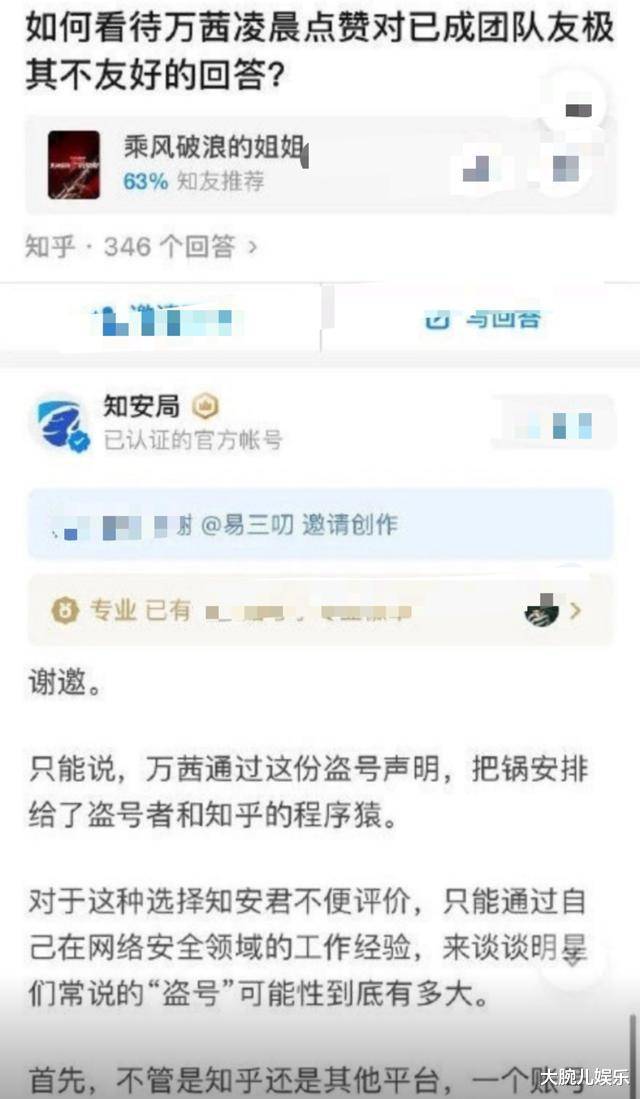Screen dimensions: 640x1099
Task: Tap the 写回答 button
Action: [483, 319]
